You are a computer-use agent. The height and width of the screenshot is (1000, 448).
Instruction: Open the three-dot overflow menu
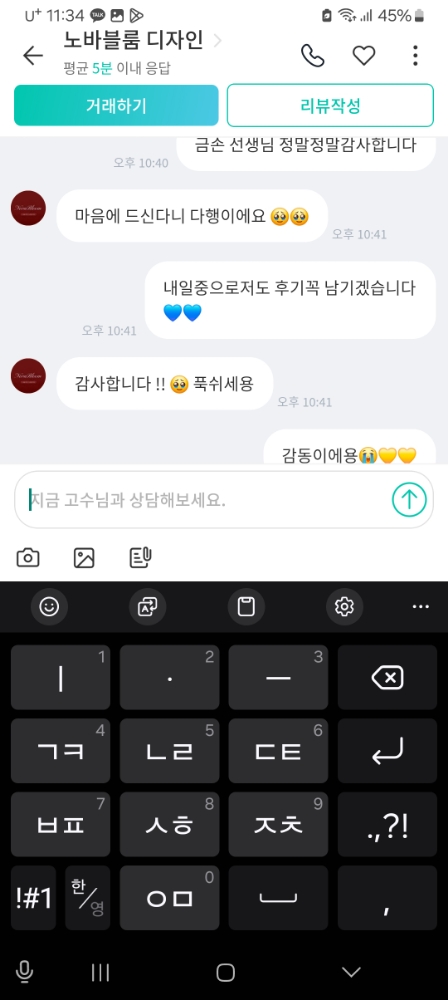pyautogui.click(x=415, y=56)
